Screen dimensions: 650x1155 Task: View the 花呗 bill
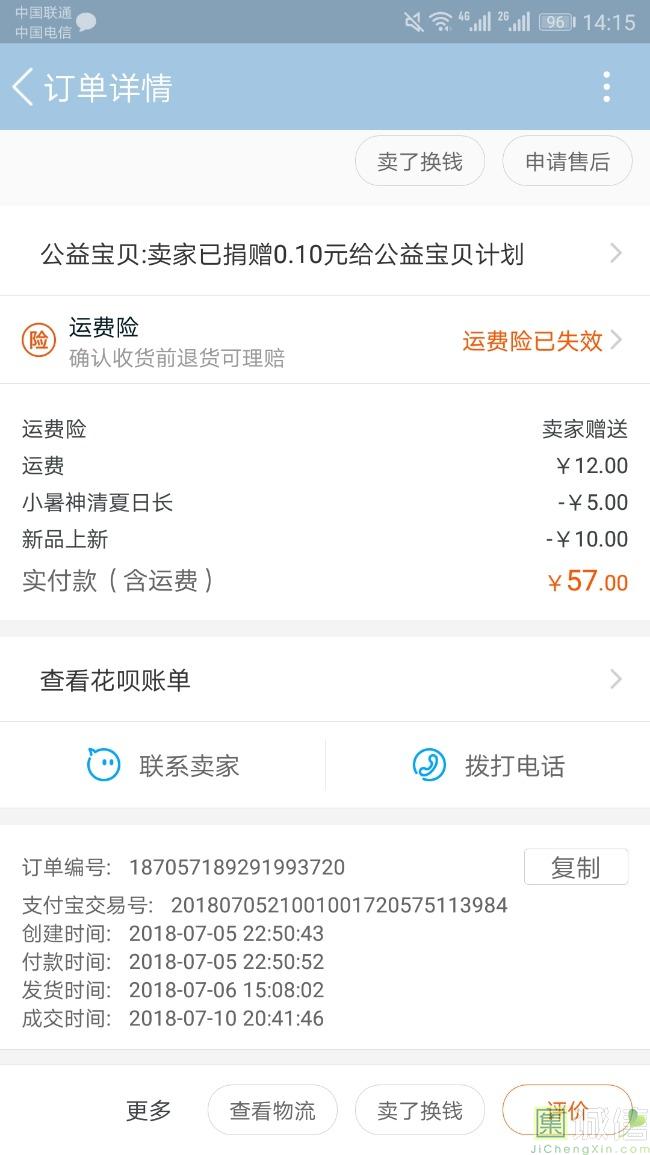tap(325, 679)
